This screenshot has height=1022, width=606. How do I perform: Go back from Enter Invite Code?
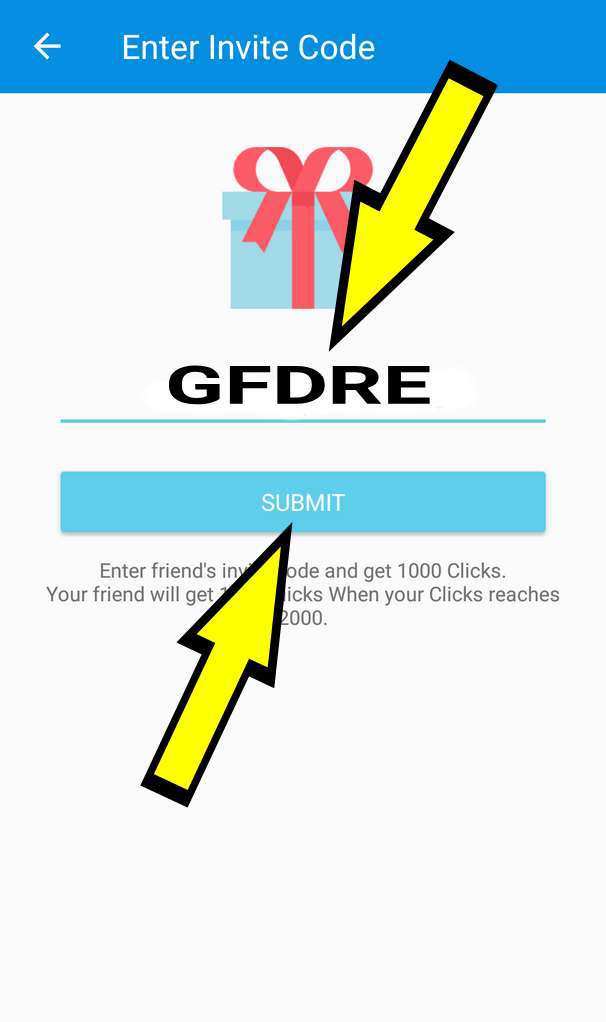[x=47, y=47]
